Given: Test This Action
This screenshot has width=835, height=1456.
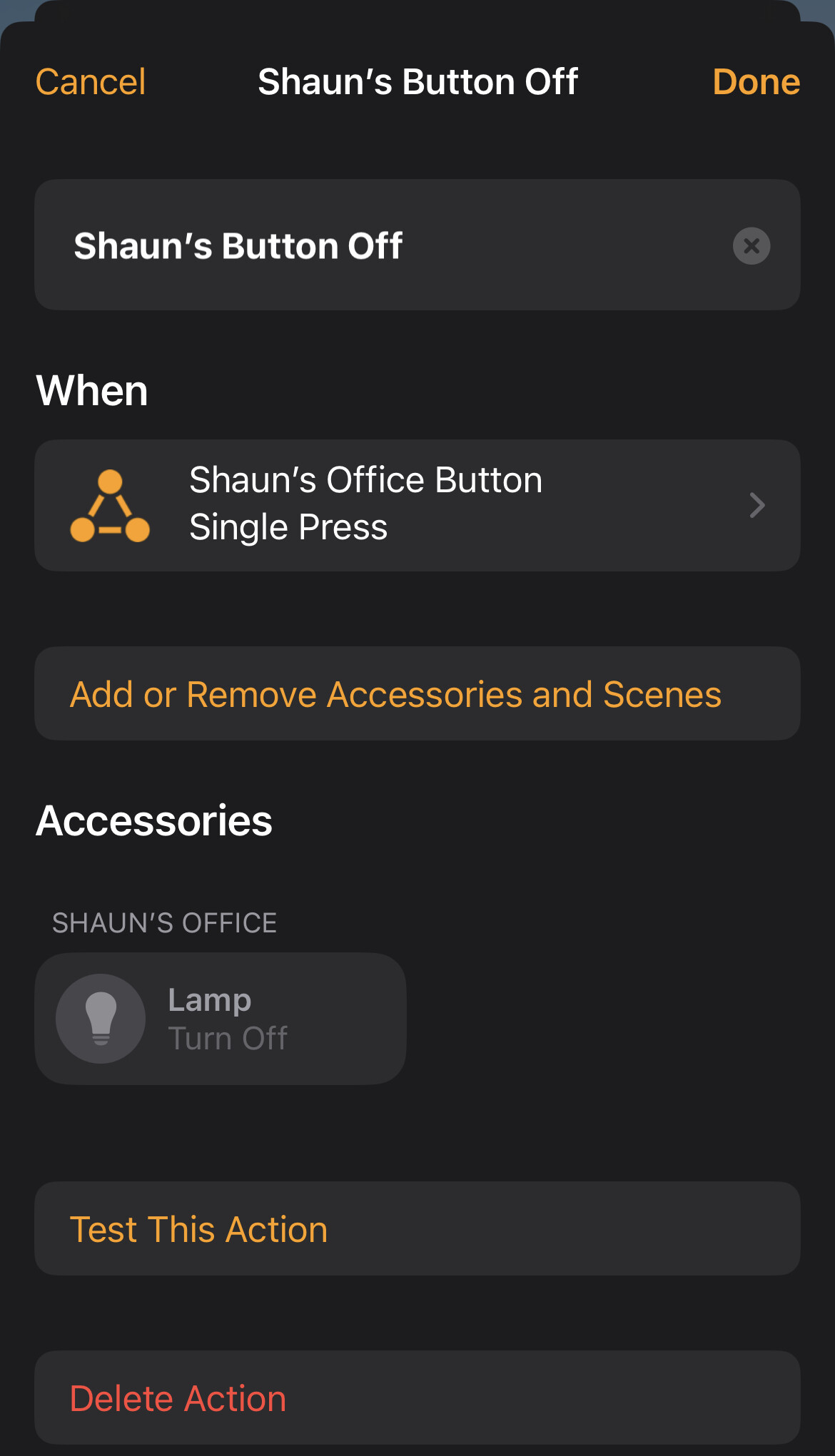Looking at the screenshot, I should [417, 1228].
